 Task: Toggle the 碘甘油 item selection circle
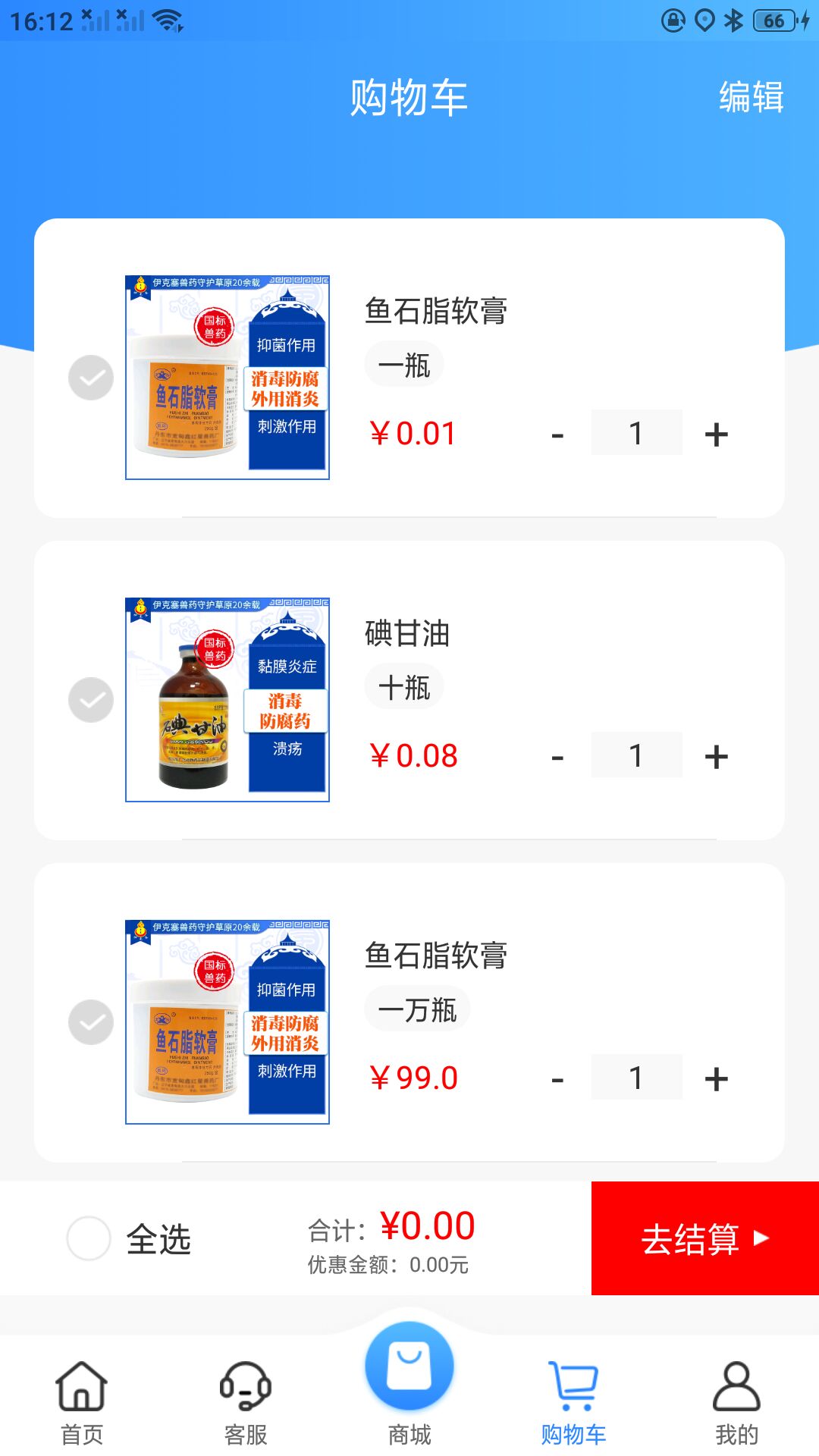(91, 700)
